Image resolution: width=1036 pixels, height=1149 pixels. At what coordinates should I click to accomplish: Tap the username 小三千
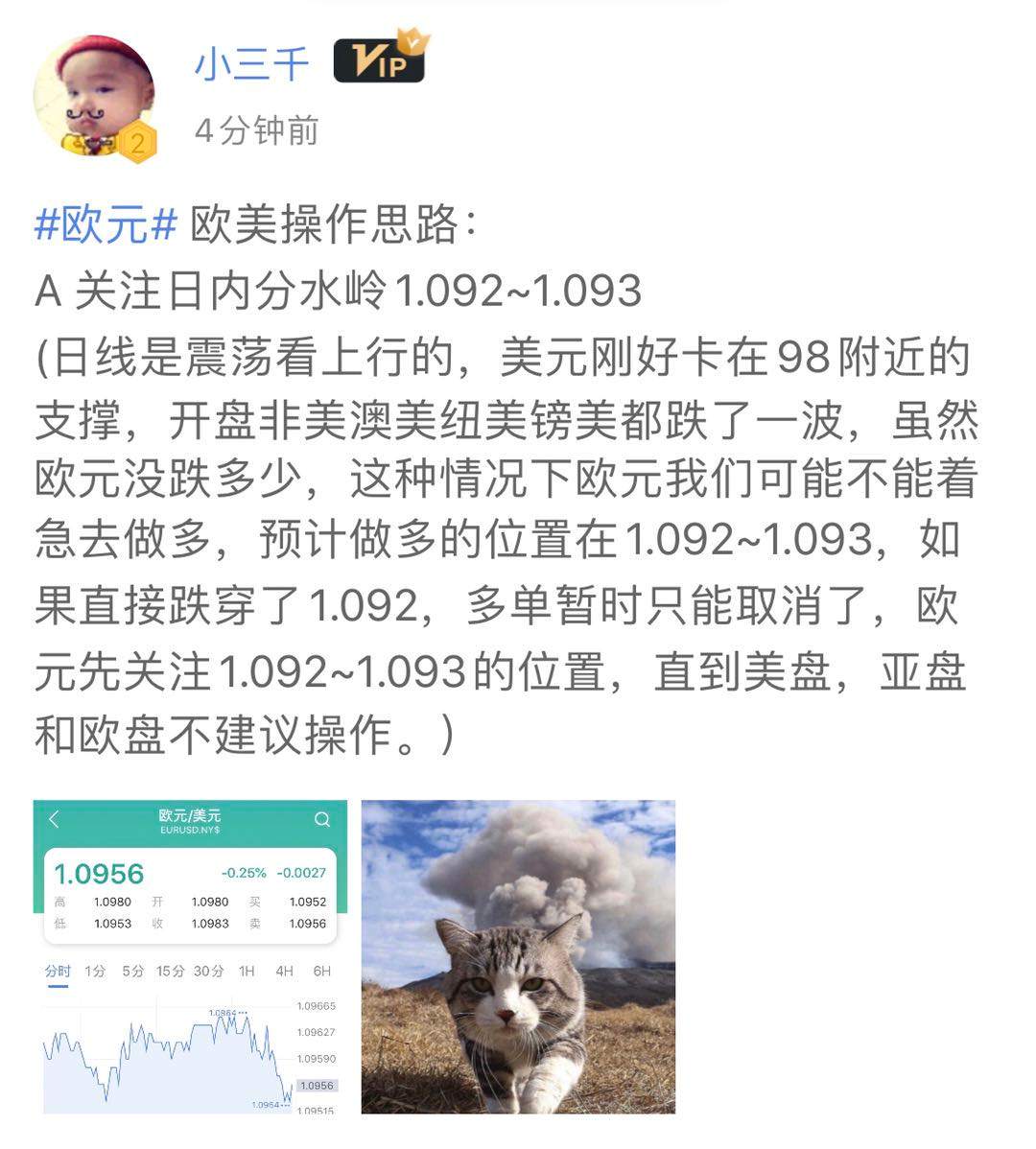point(252,65)
